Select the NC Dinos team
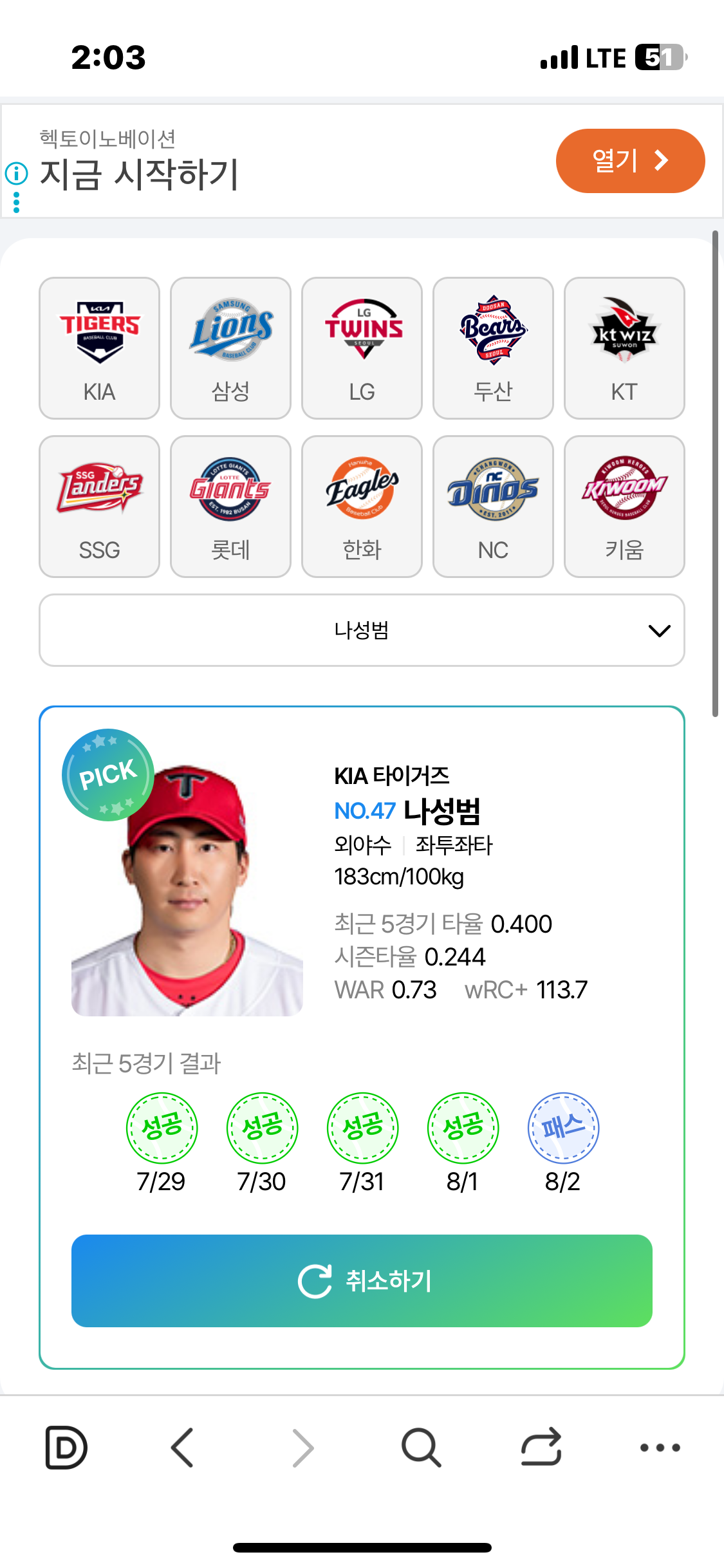 click(x=493, y=507)
